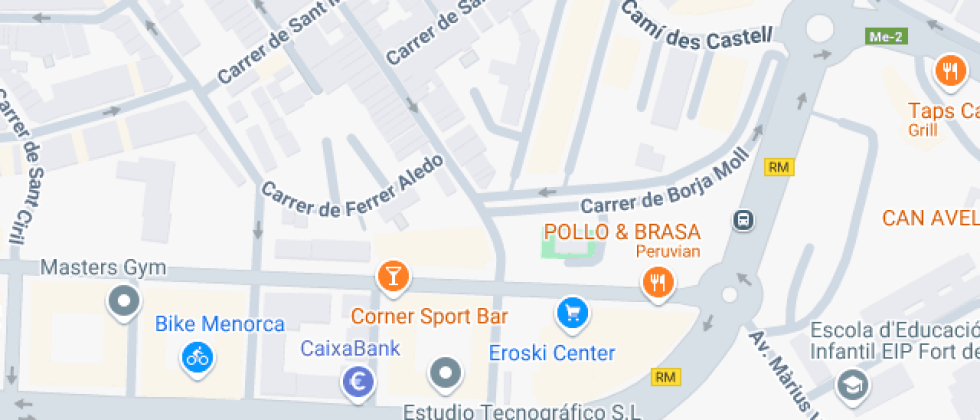Open the CaixaBank euro marker
The image size is (980, 420).
click(357, 379)
